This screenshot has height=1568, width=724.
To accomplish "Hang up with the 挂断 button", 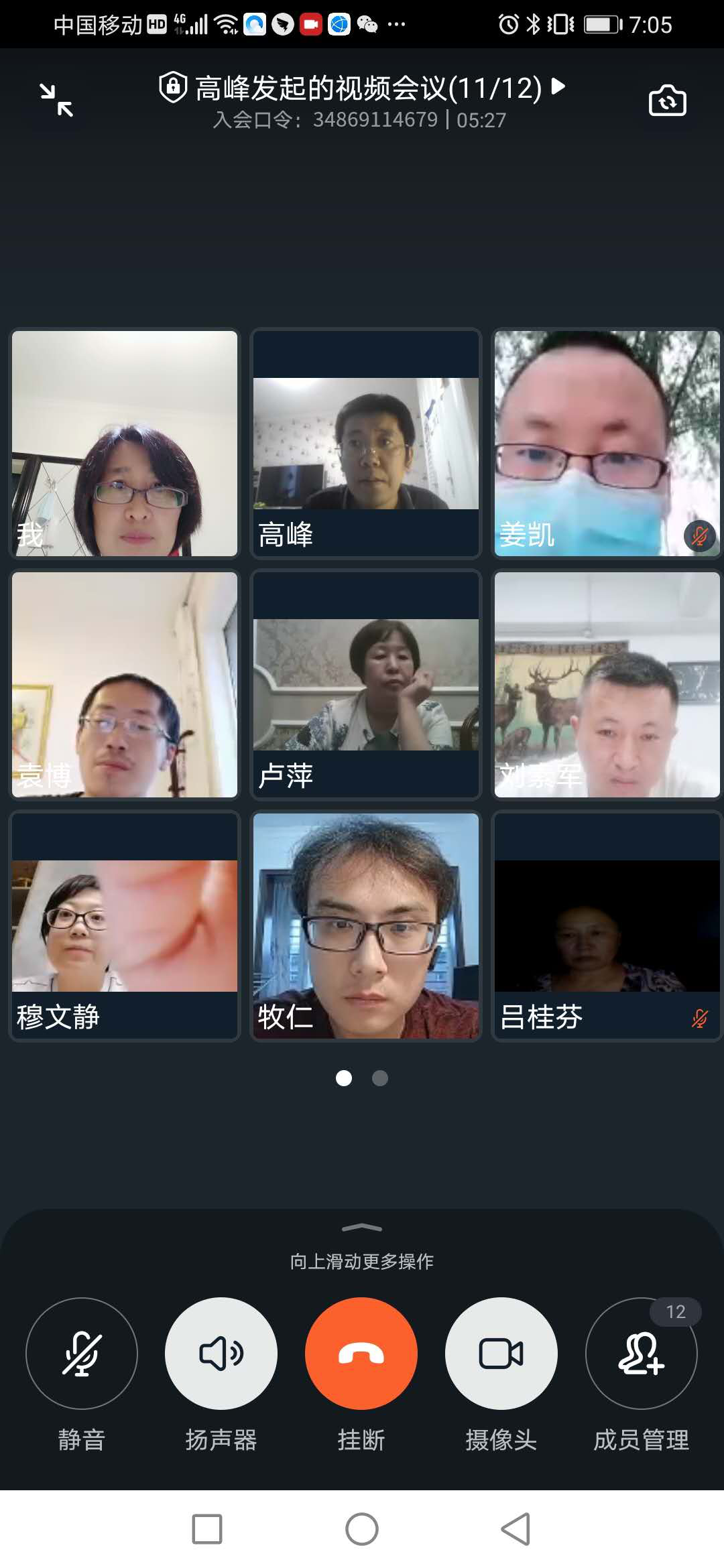I will (361, 1354).
